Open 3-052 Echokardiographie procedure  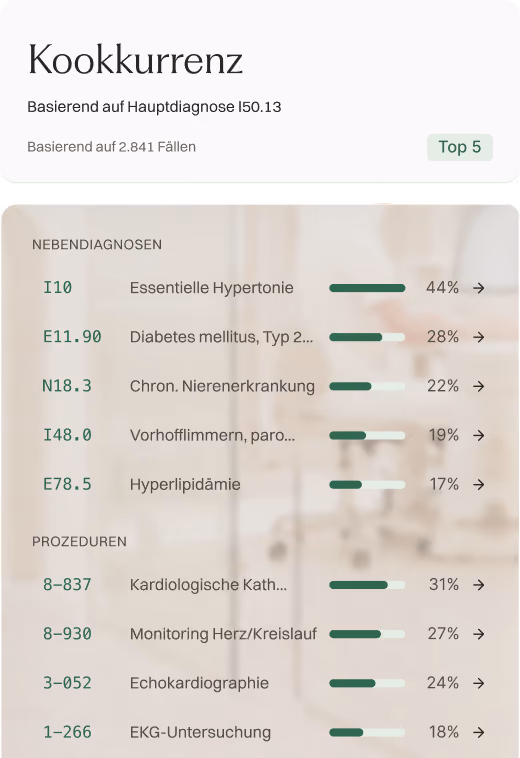tap(260, 683)
